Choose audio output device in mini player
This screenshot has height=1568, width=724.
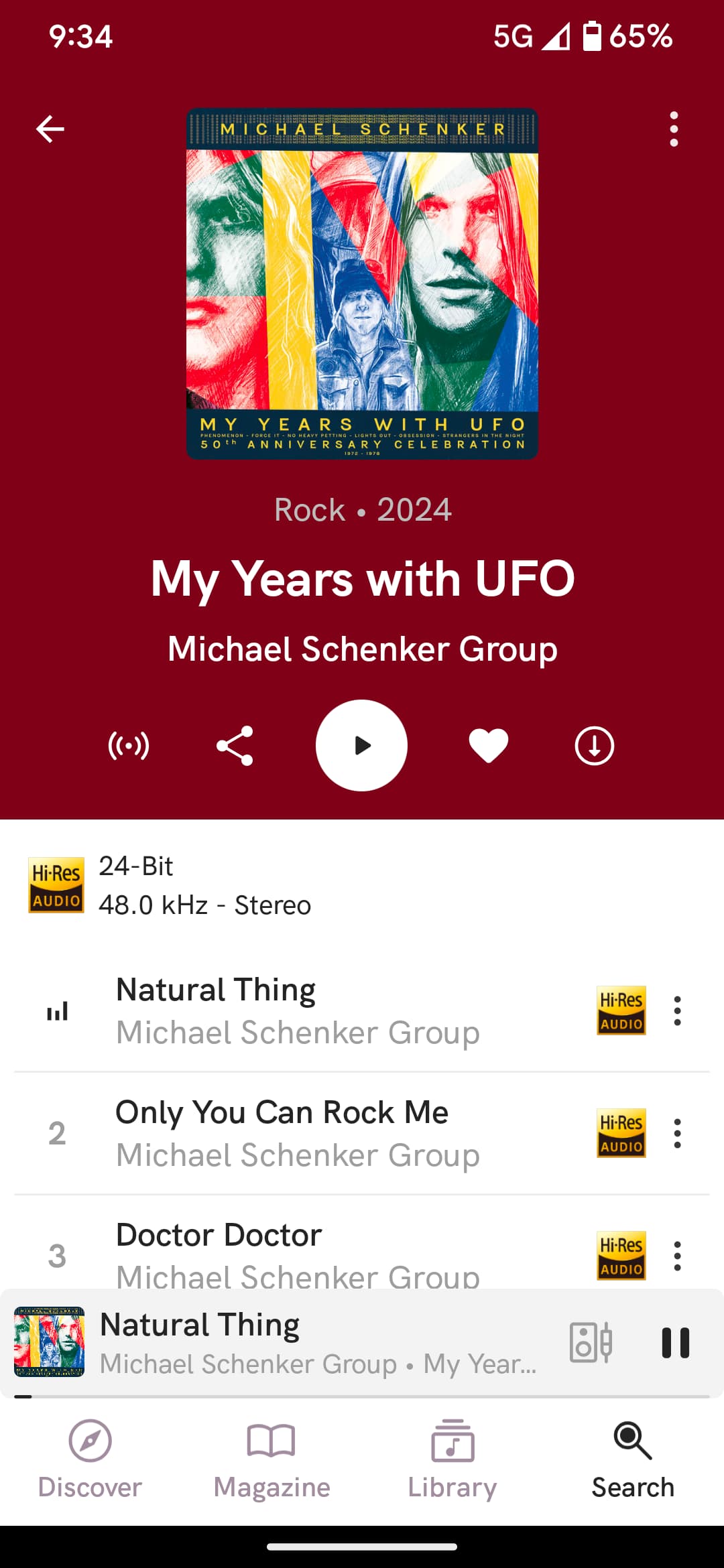(591, 1343)
